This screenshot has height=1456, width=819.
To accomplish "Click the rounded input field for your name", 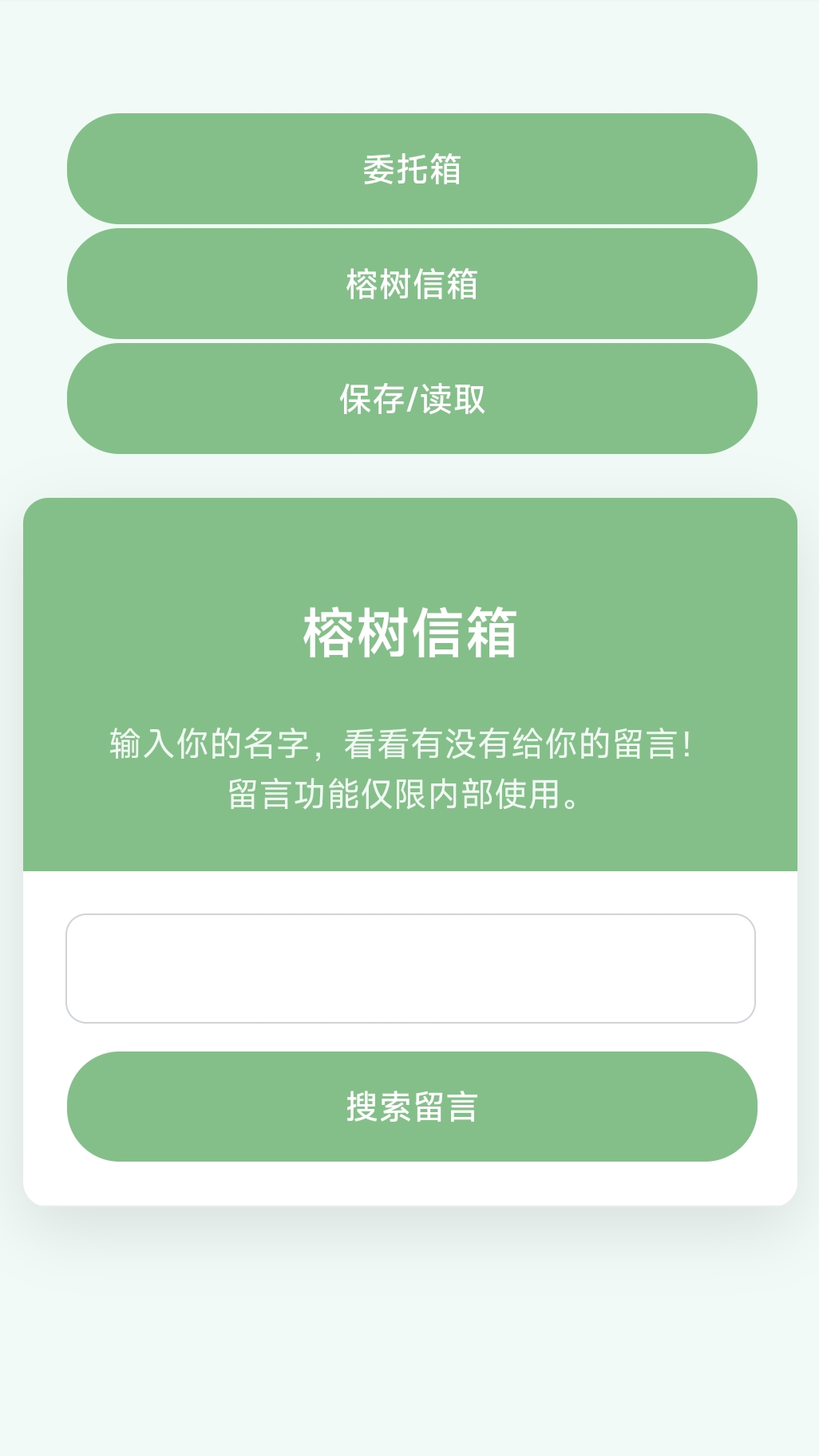I will pos(409,969).
